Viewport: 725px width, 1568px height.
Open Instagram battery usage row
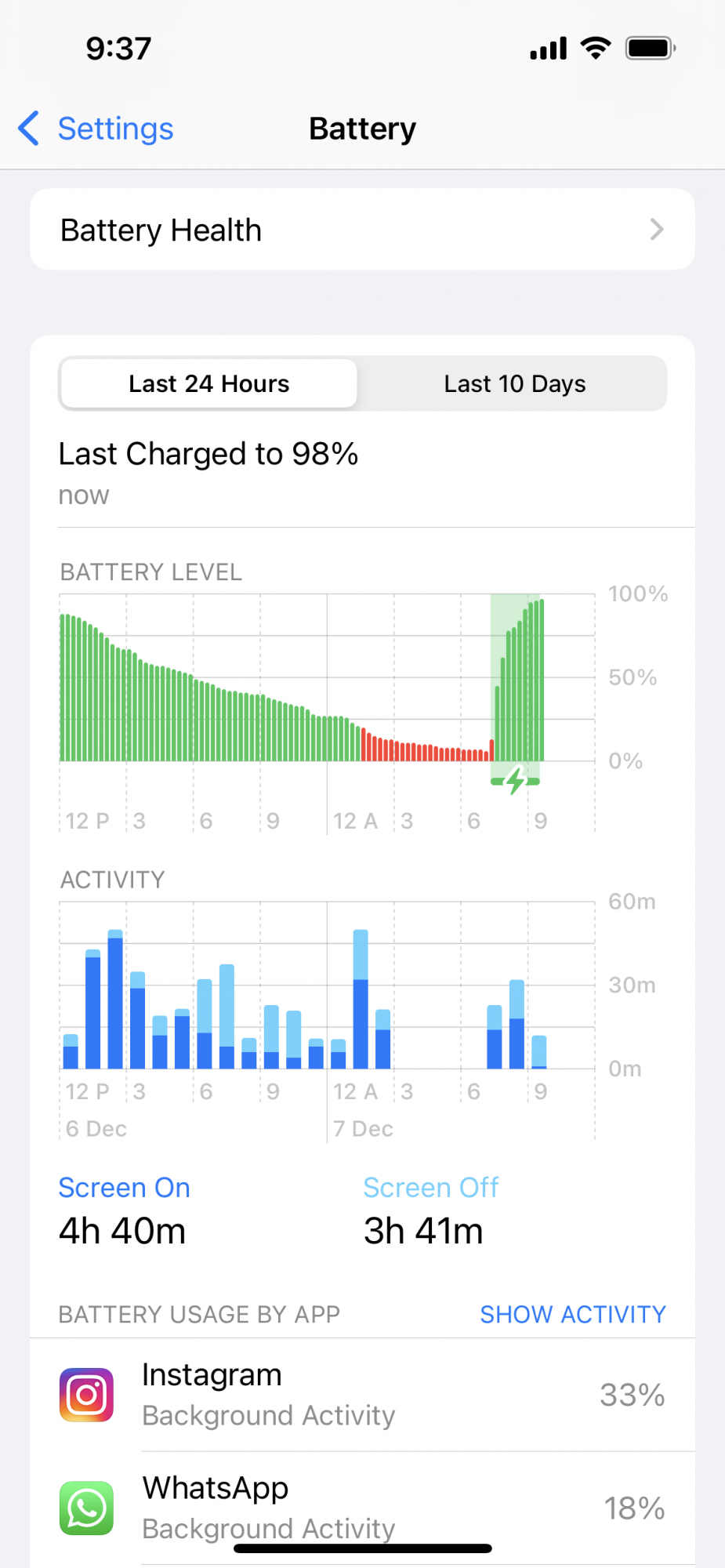(362, 1395)
